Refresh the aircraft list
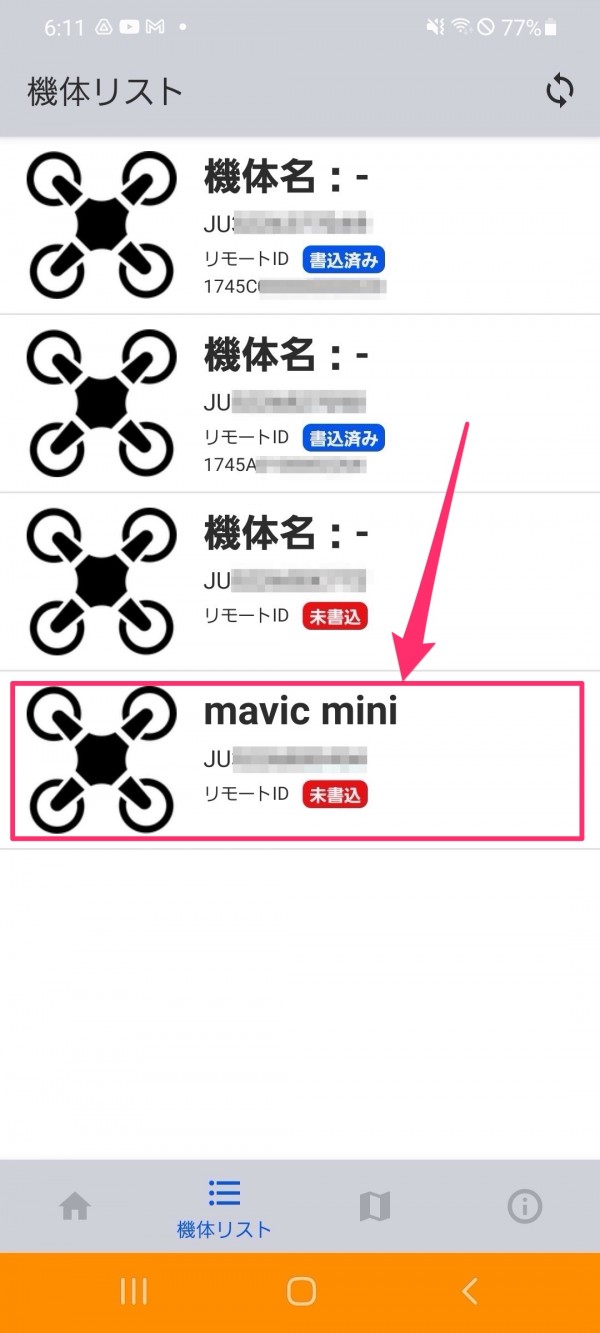This screenshot has height=1333, width=600. 559,92
